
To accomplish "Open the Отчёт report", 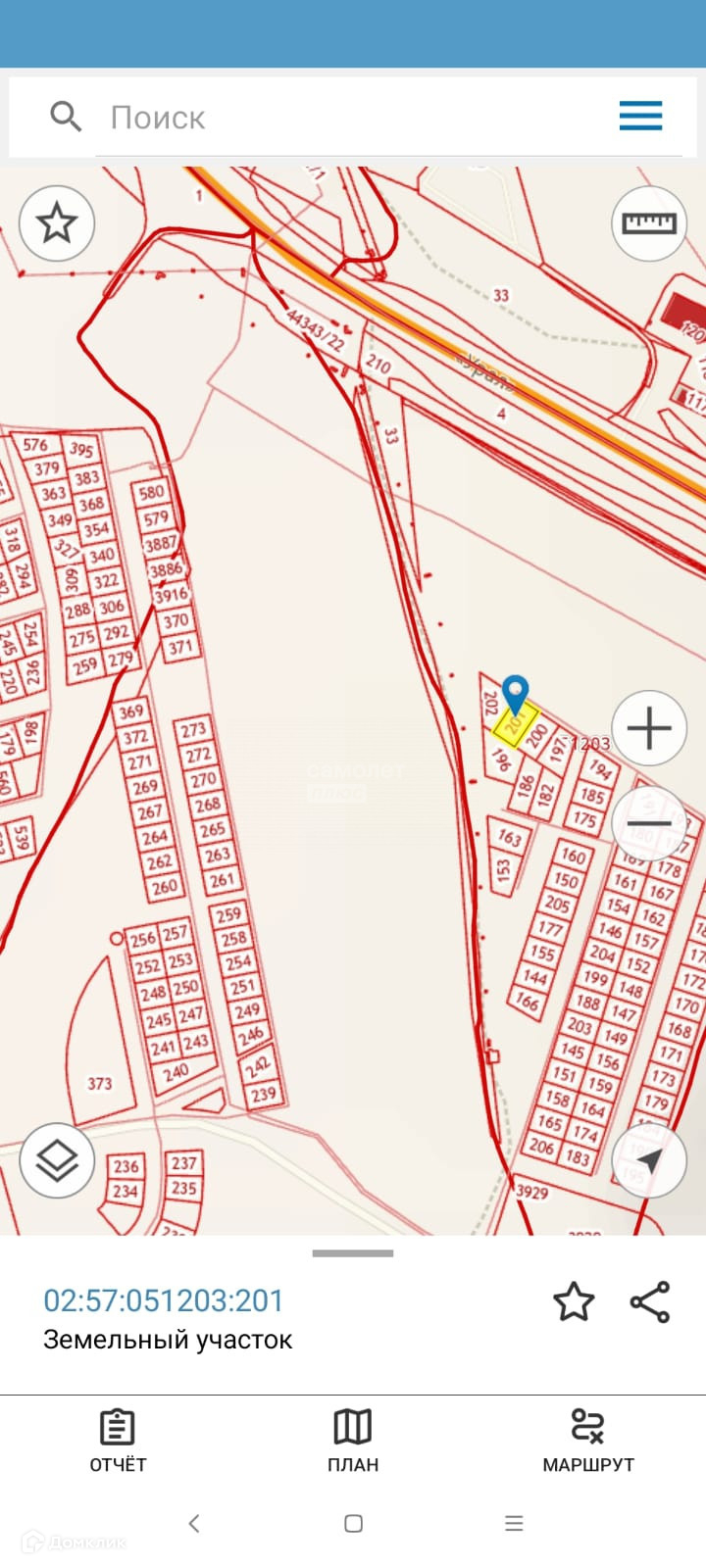I will coord(118,1442).
